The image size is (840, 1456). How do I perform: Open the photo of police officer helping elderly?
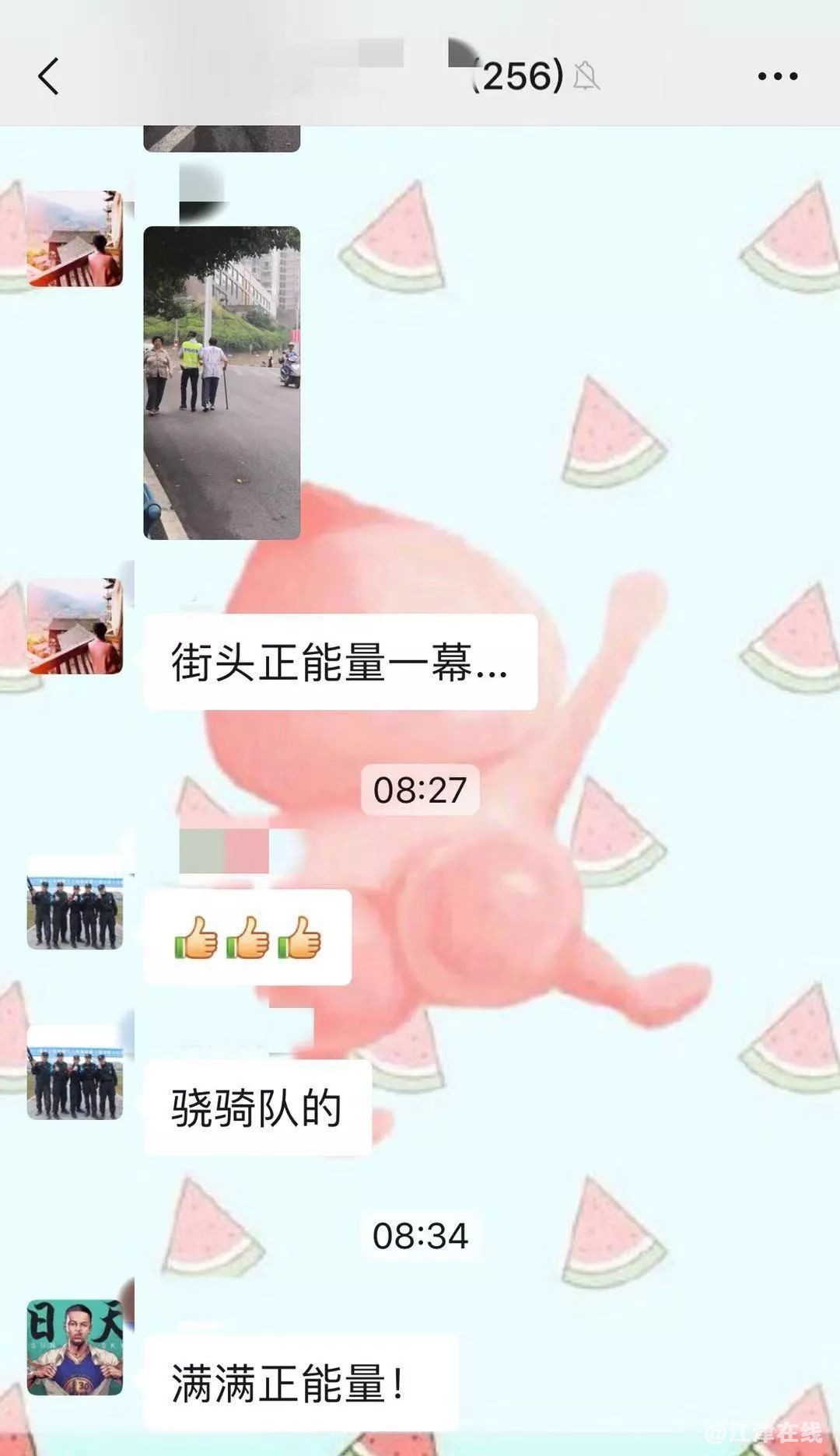tap(222, 383)
